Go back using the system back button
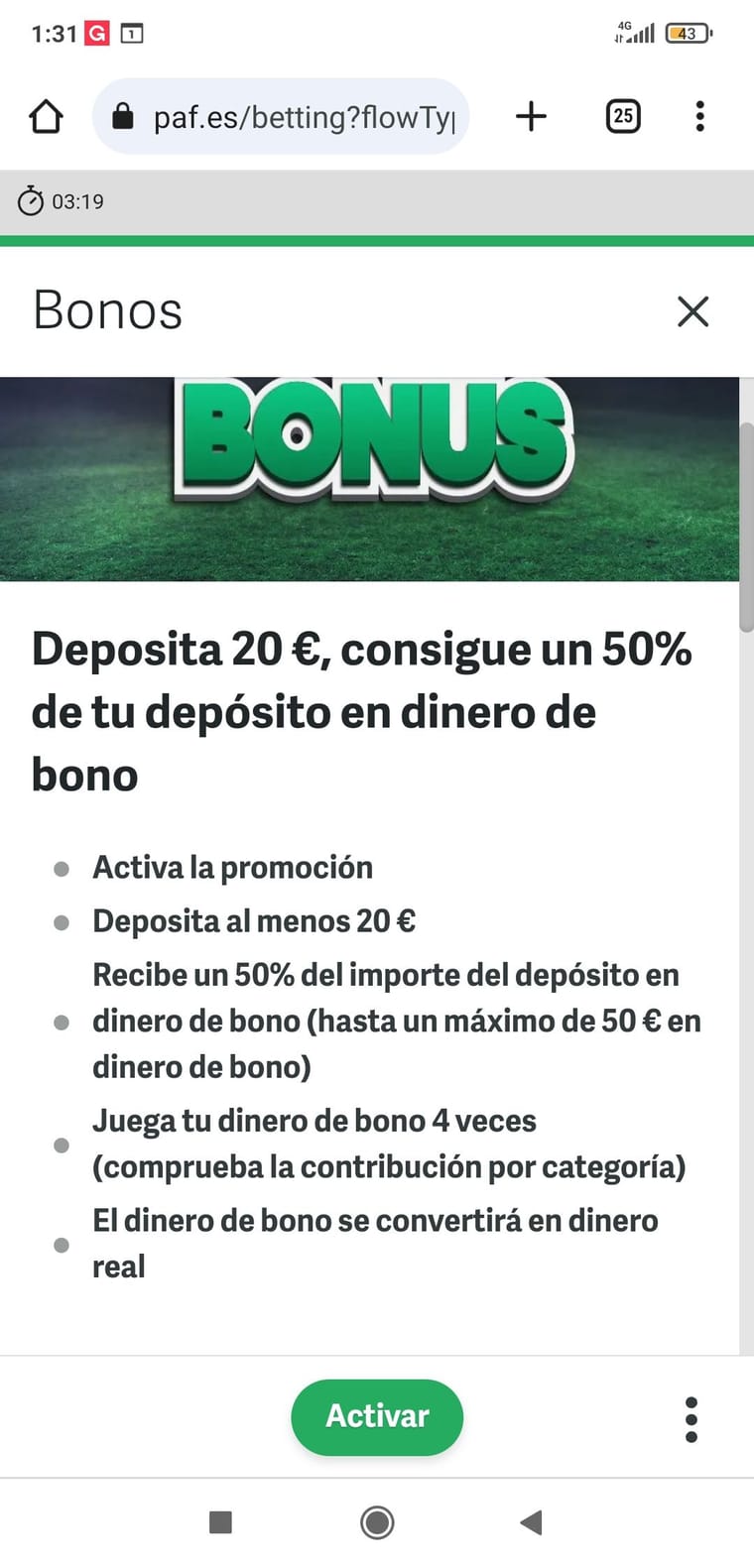 click(x=532, y=1521)
